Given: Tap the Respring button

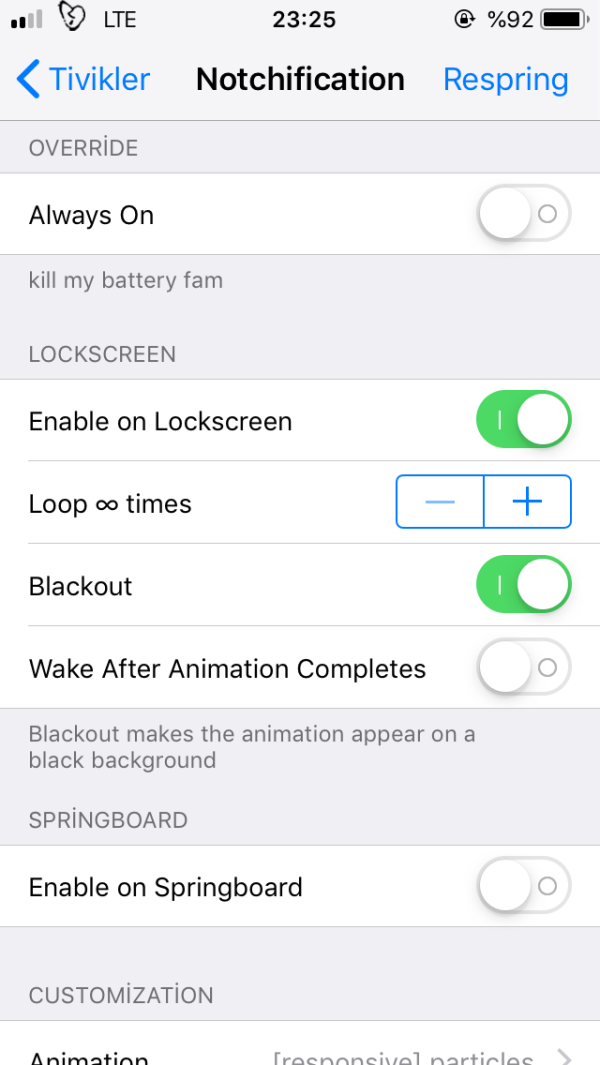Looking at the screenshot, I should click(x=505, y=79).
